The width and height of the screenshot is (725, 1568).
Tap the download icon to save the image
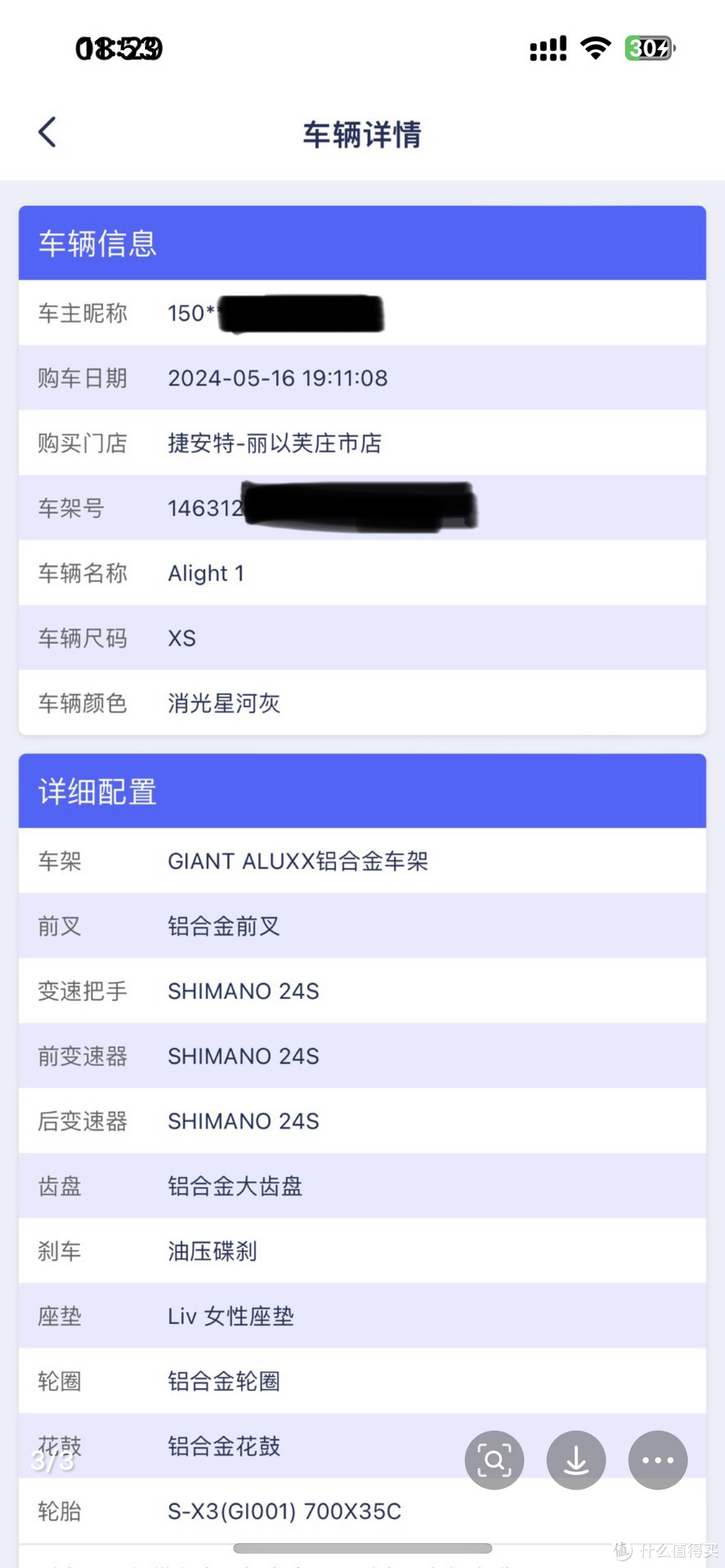[x=575, y=1459]
